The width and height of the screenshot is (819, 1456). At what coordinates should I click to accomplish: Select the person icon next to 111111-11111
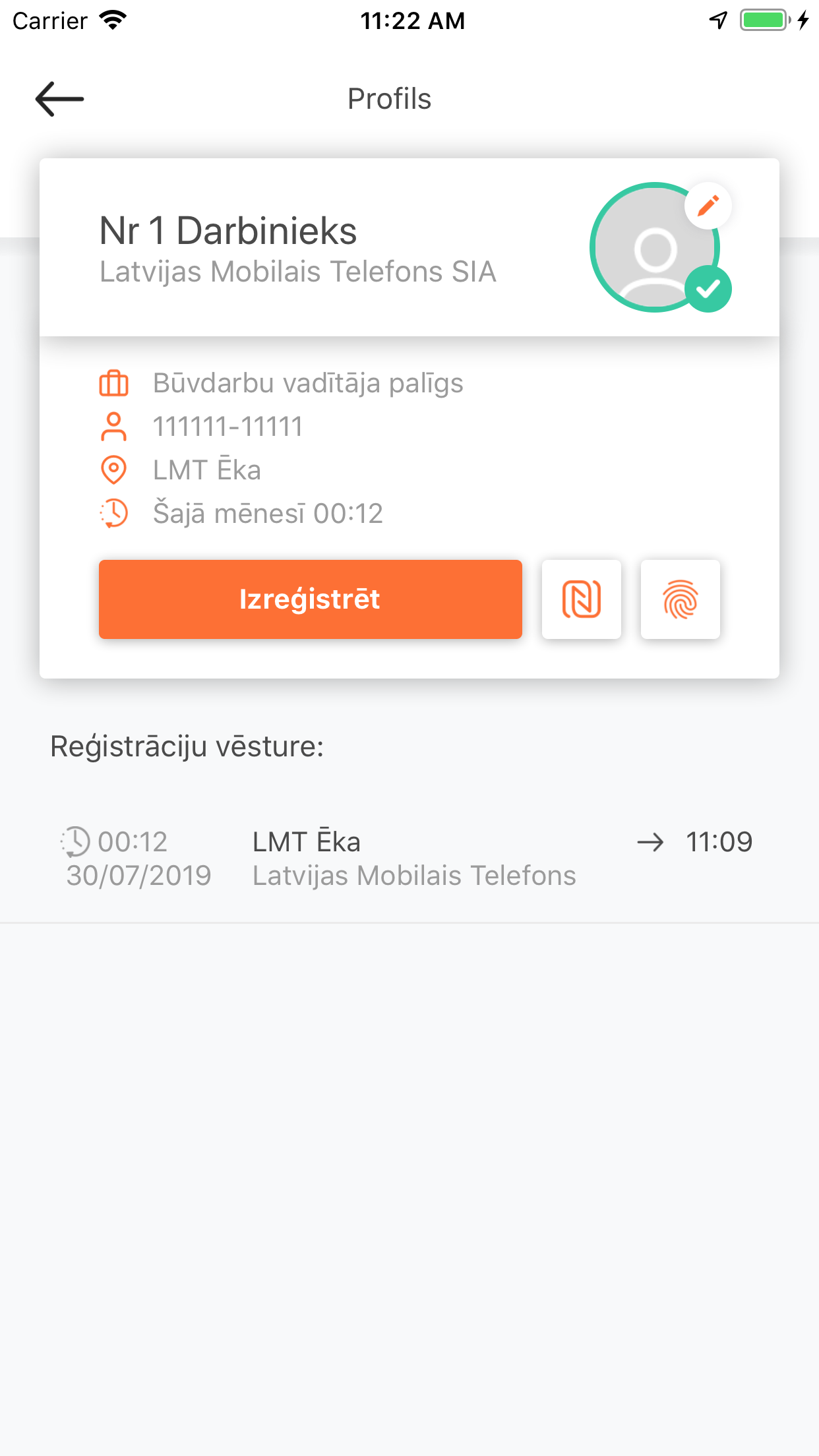[x=113, y=426]
